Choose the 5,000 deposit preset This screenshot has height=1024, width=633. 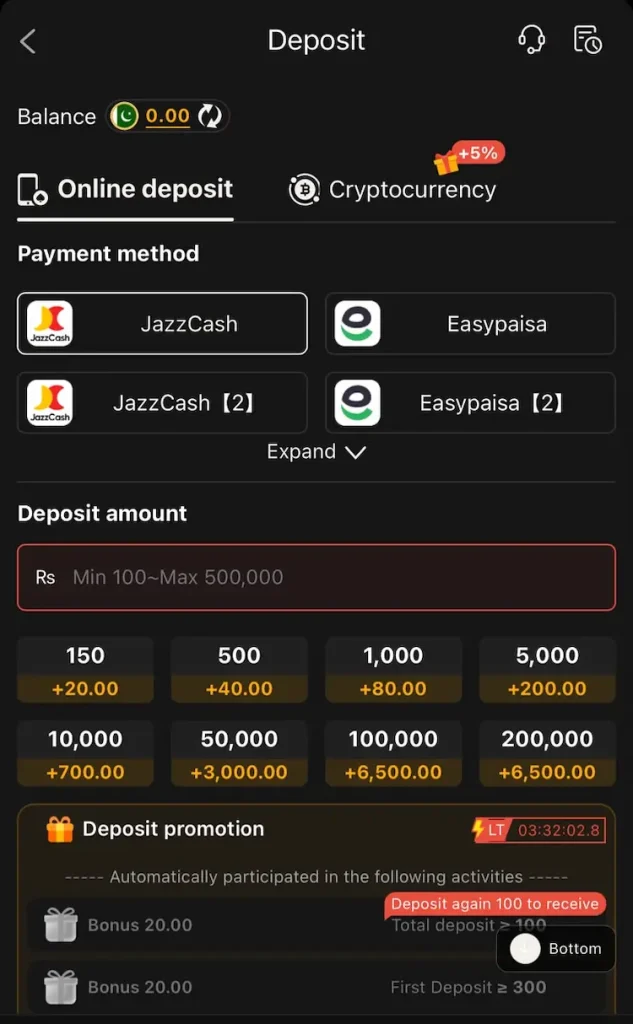click(547, 670)
